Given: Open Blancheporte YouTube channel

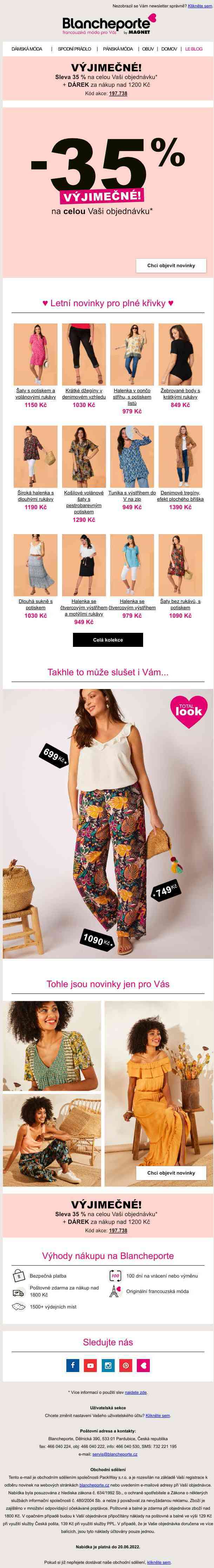Looking at the screenshot, I should click(90, 1365).
